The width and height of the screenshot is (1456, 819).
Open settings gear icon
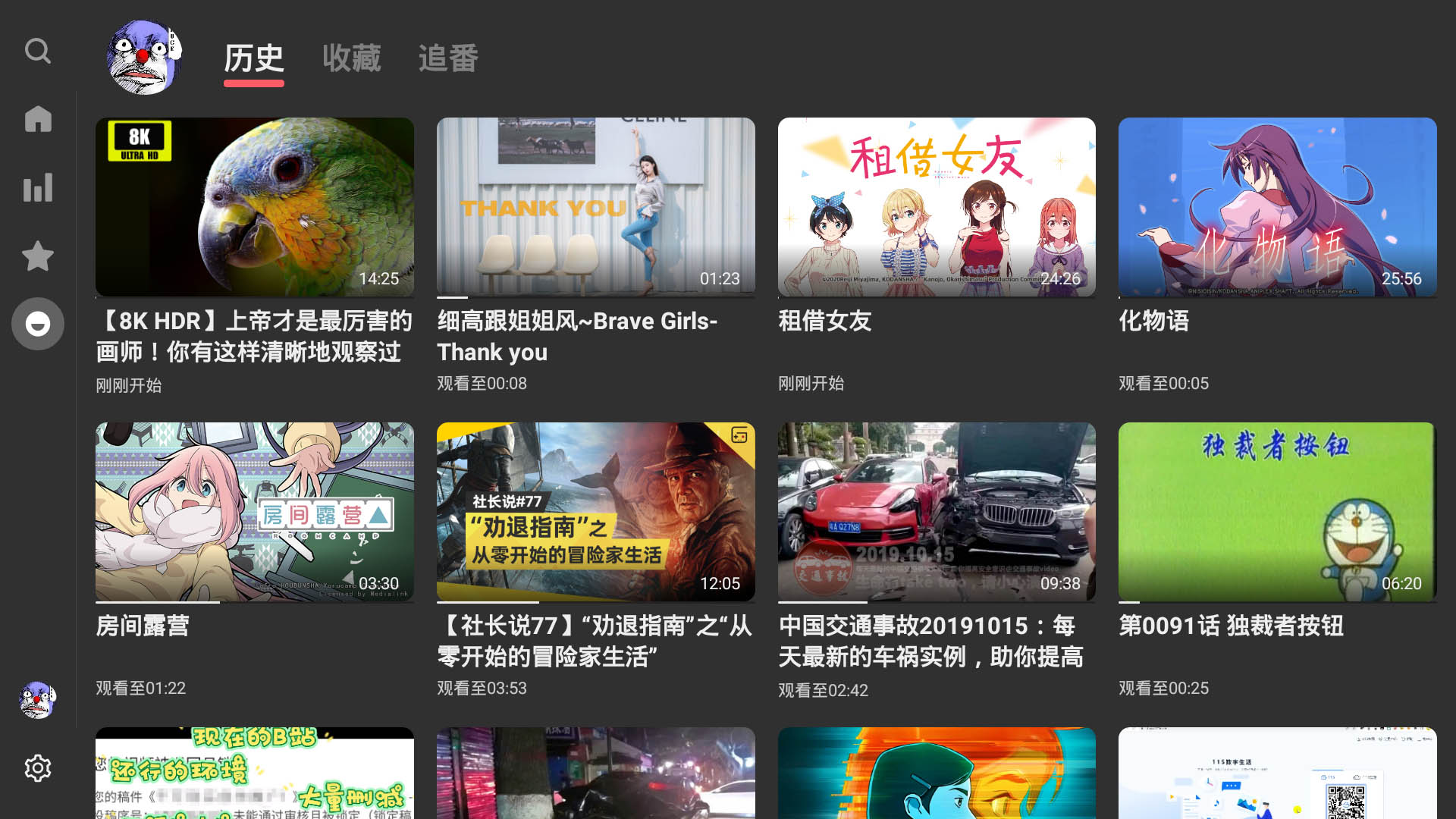(x=37, y=768)
